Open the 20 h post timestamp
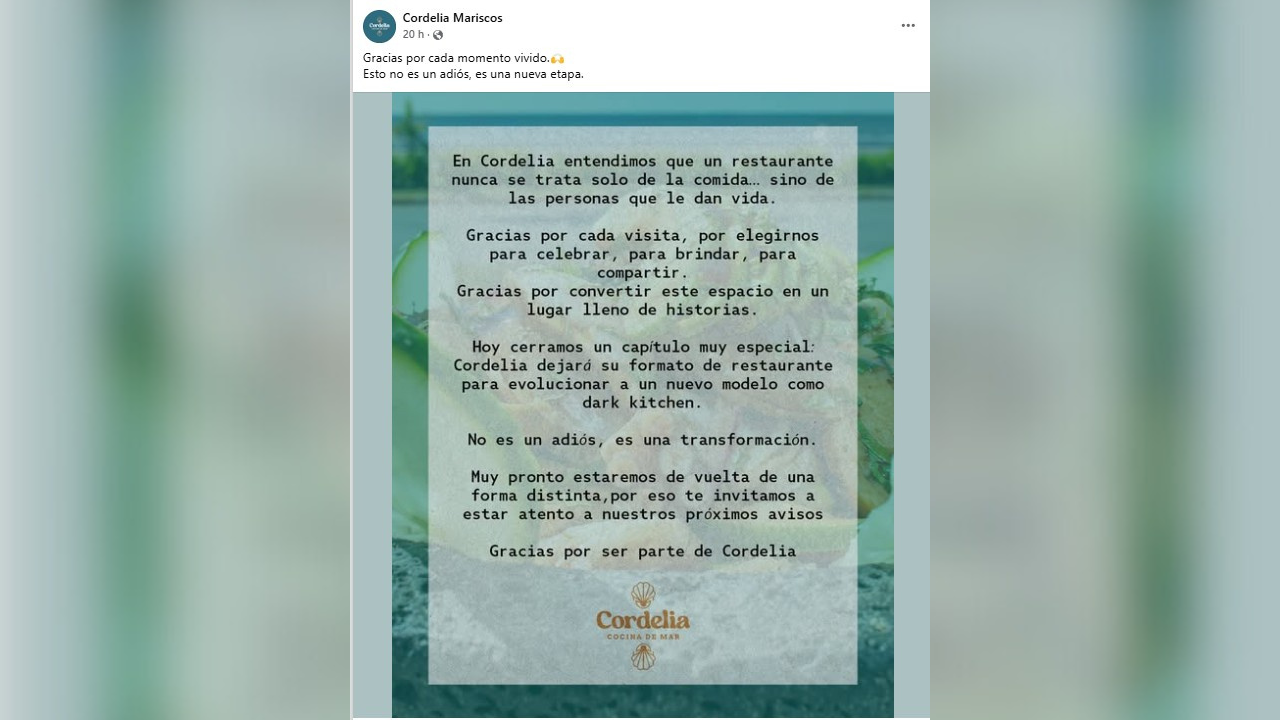 click(x=413, y=35)
